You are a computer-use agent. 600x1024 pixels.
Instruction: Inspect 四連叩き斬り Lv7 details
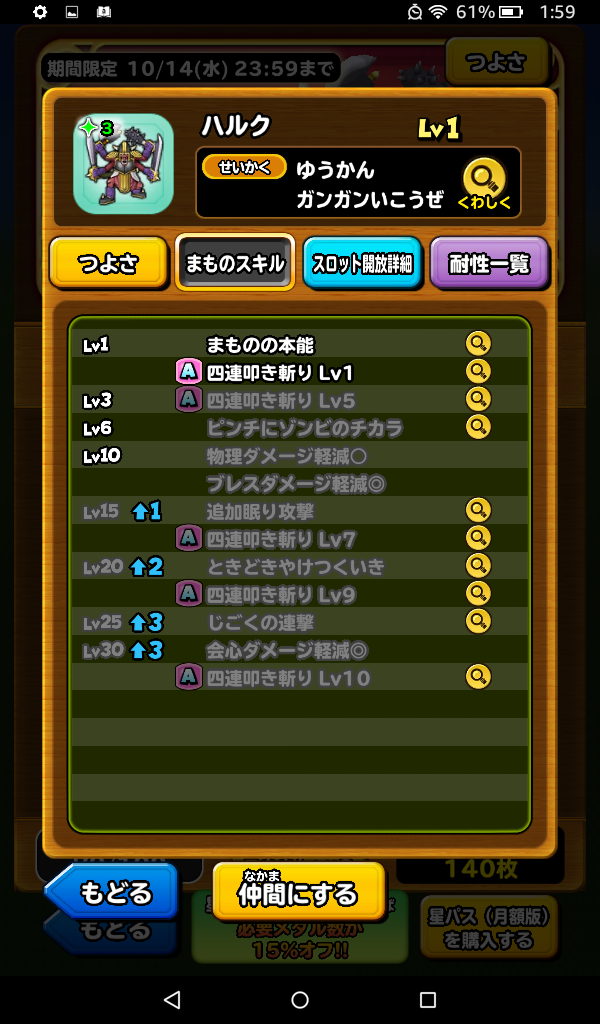coord(479,538)
